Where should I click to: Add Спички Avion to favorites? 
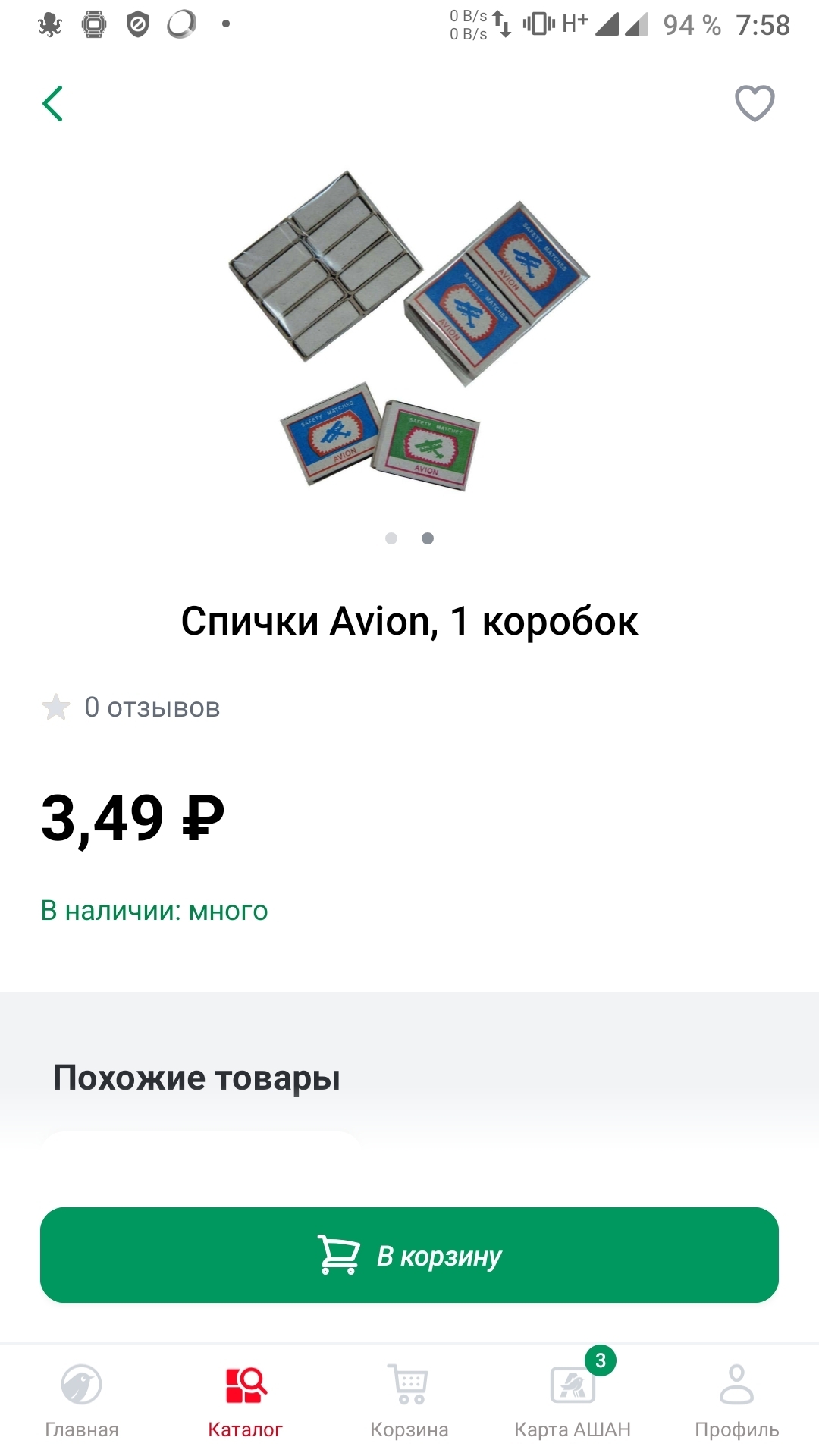pyautogui.click(x=755, y=103)
